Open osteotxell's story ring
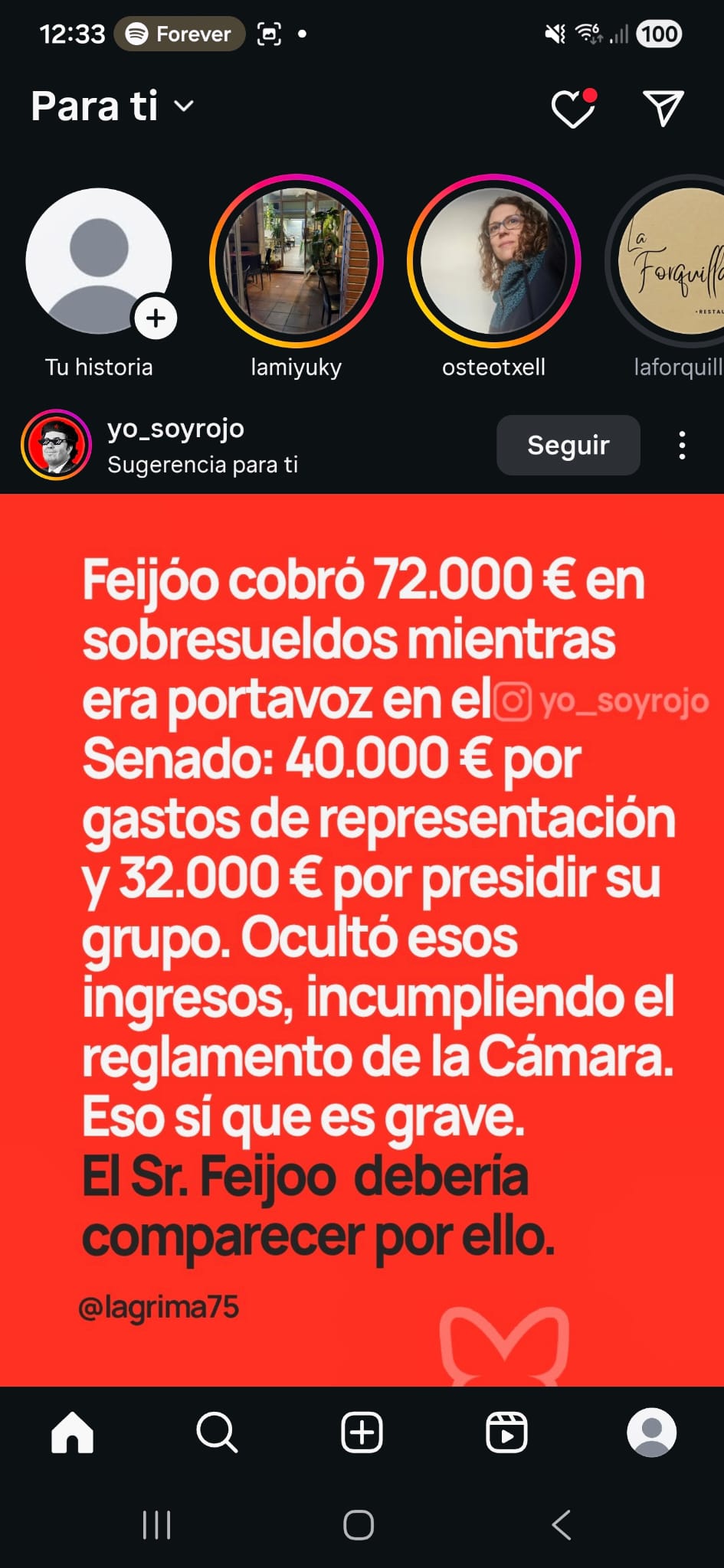The image size is (724, 1568). coord(494,260)
